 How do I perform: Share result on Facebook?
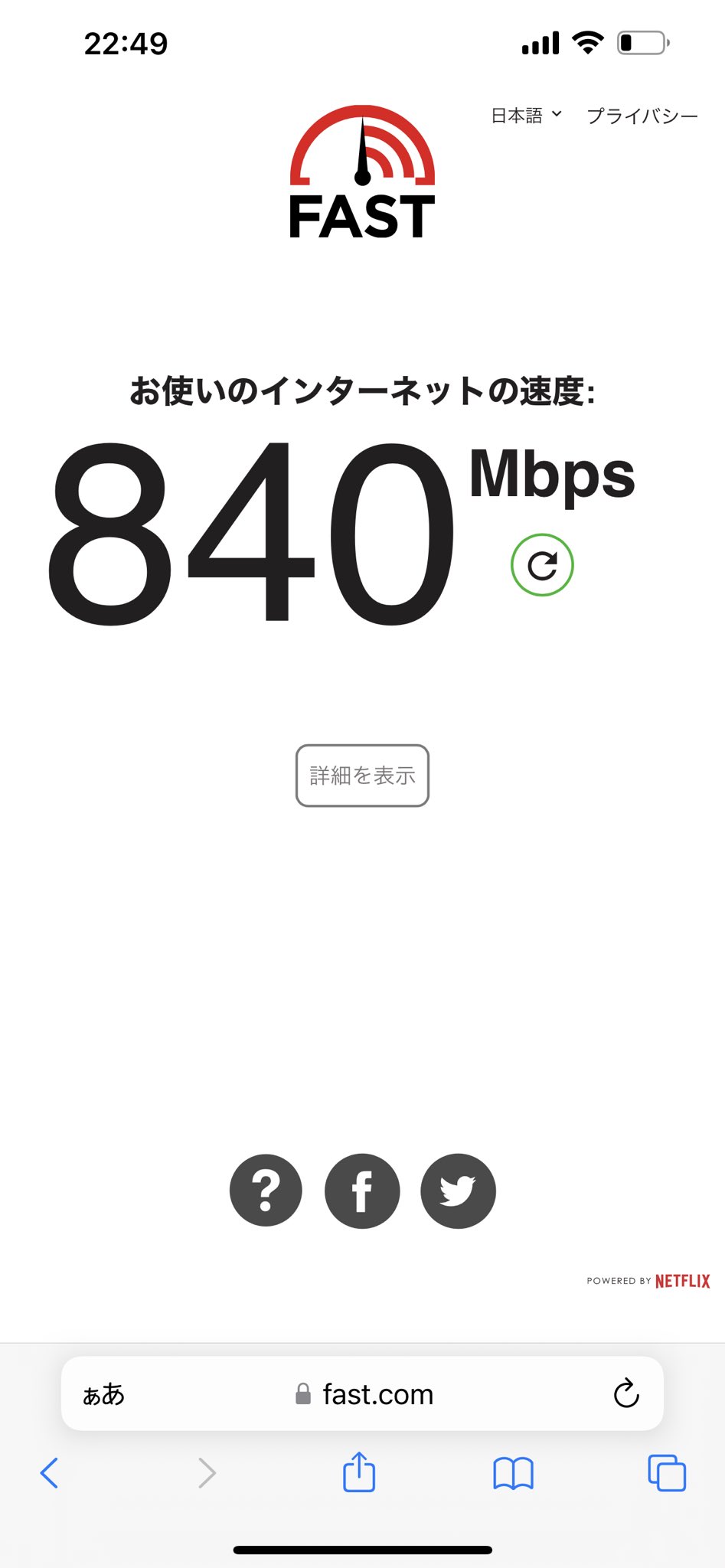tap(362, 1191)
